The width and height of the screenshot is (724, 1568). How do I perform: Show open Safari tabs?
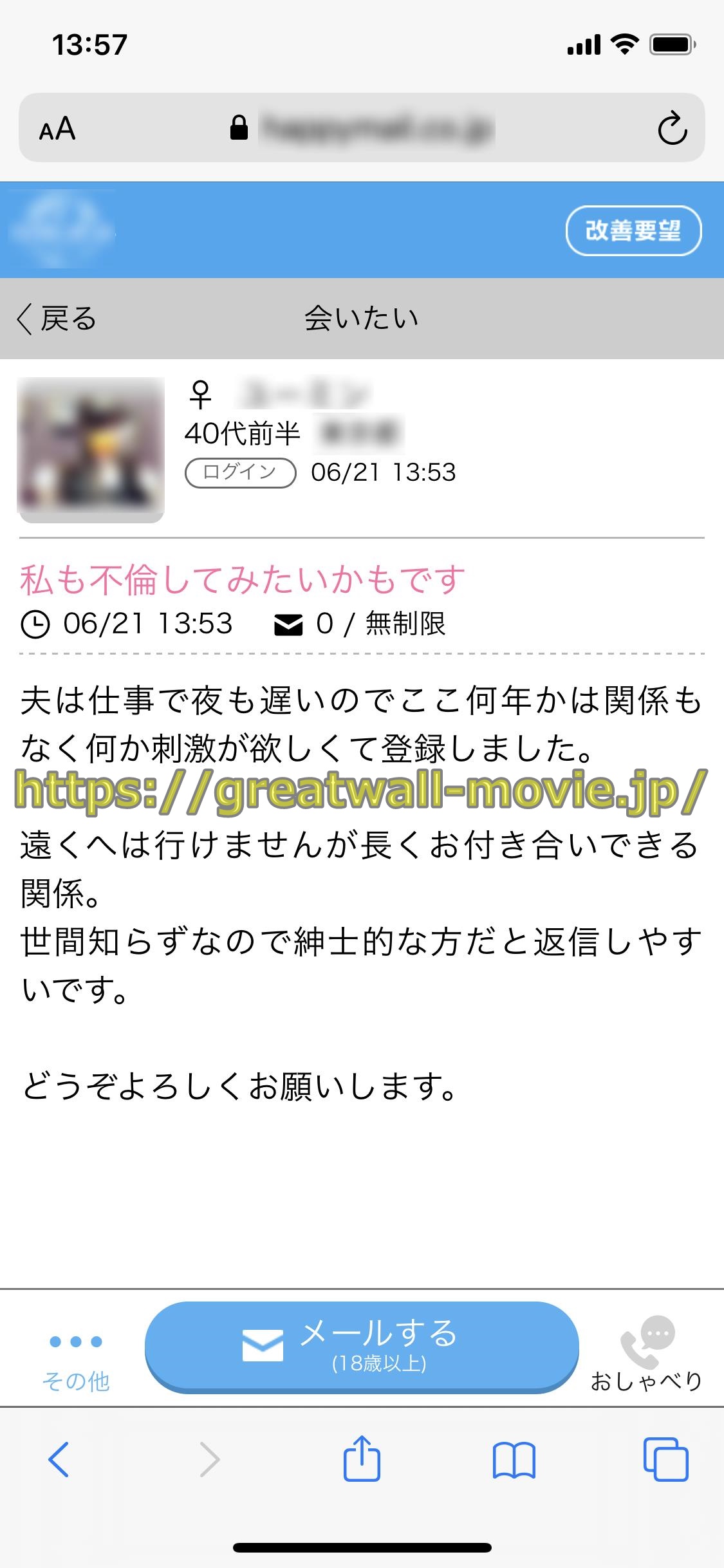pyautogui.click(x=665, y=1459)
